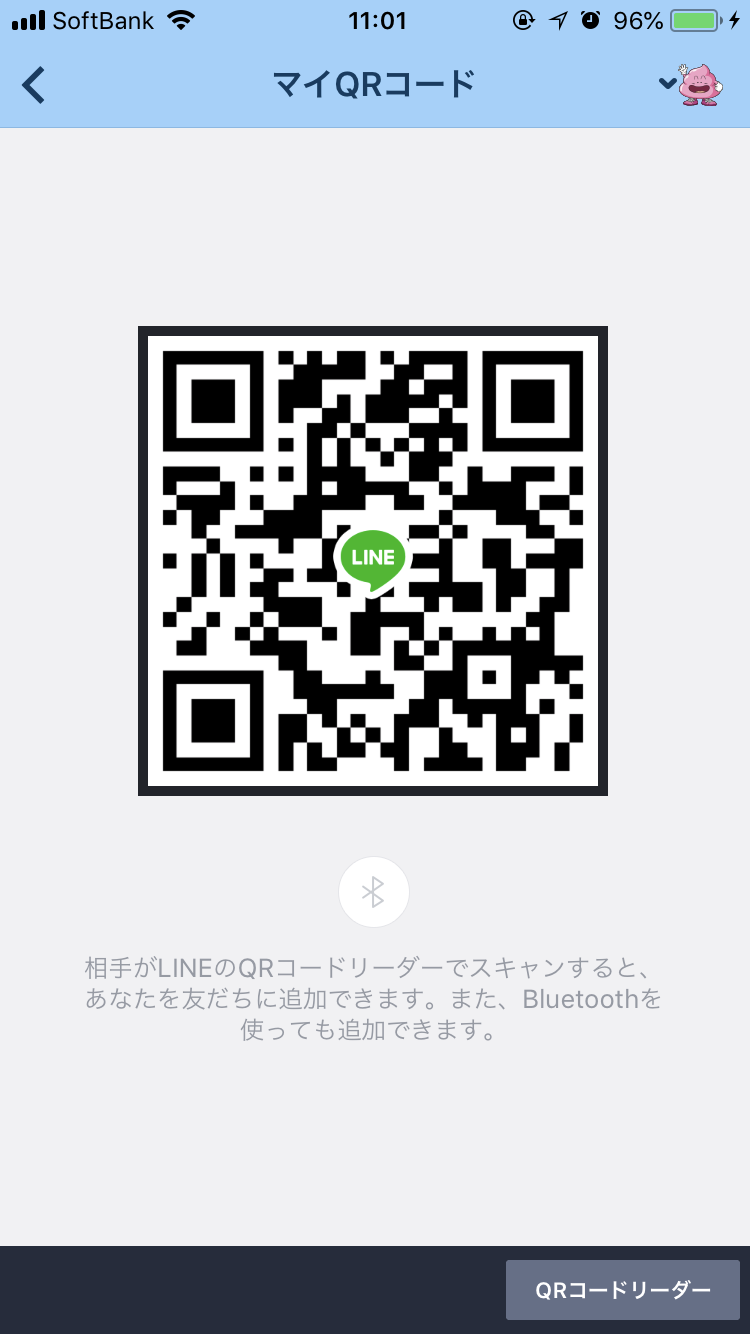Open the dropdown menu beside the pink character

[668, 84]
